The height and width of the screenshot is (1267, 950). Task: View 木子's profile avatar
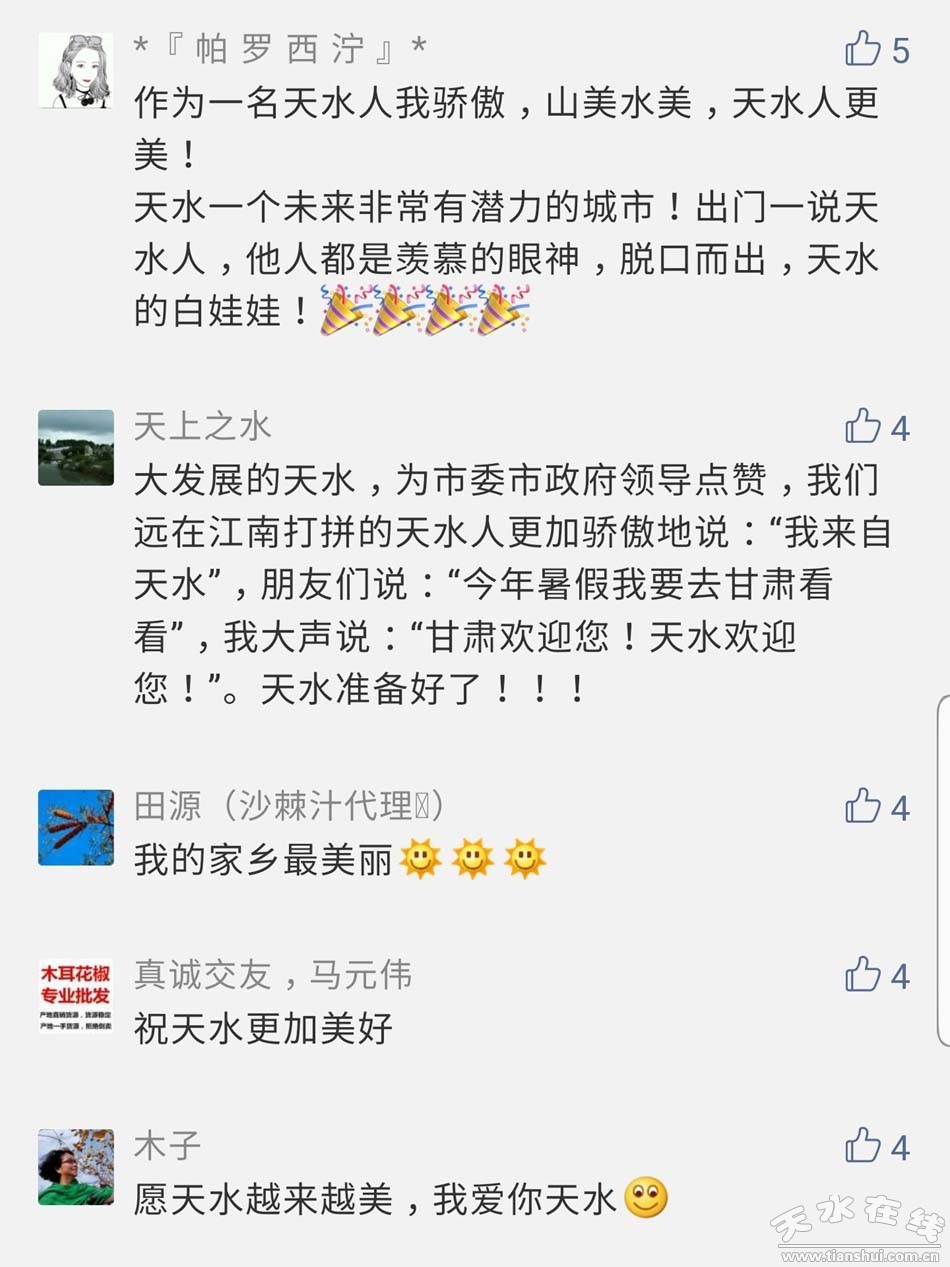click(76, 1167)
